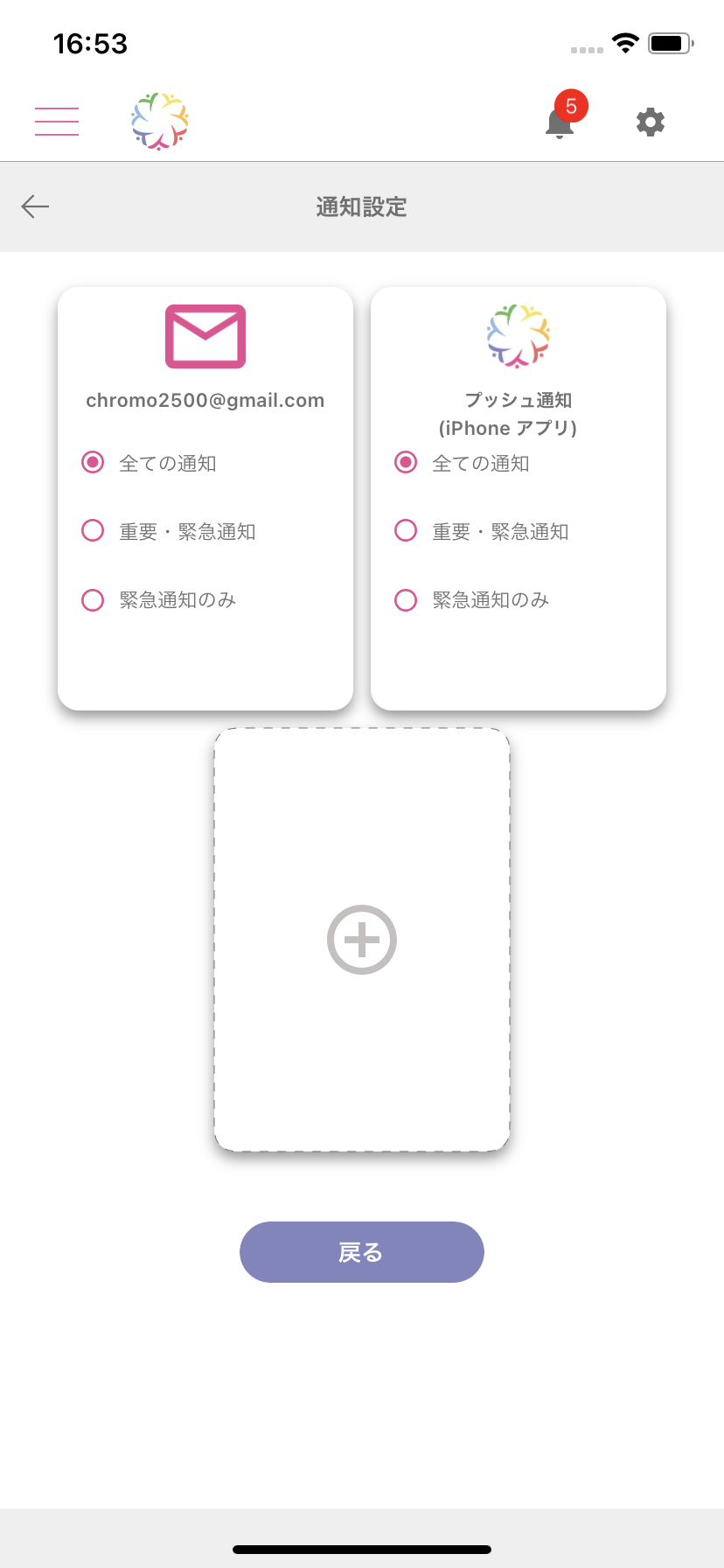Screen dimensions: 724x1568
Task: Tap the app logo in header
Action: tap(160, 122)
